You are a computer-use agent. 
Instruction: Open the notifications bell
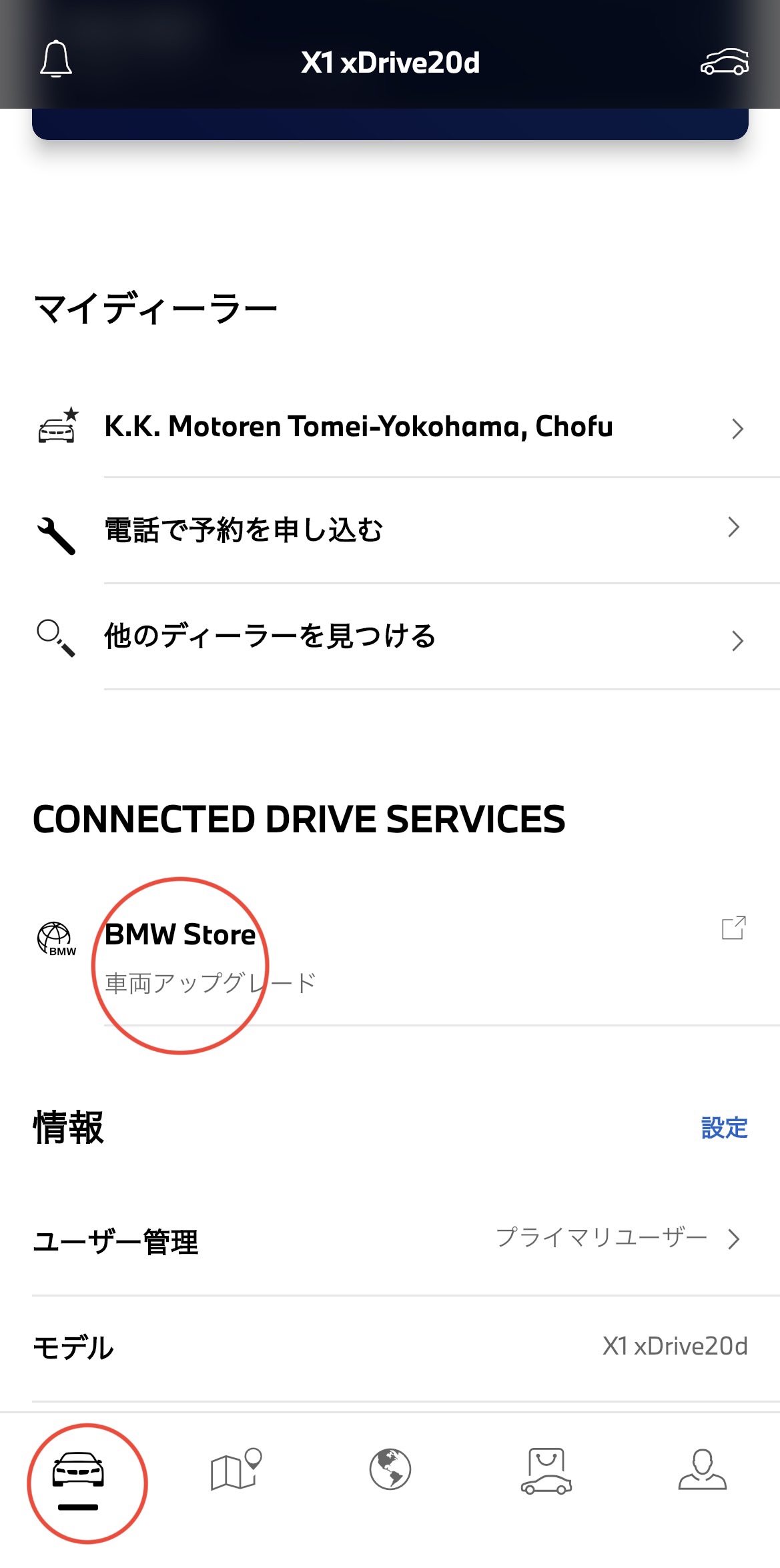click(x=56, y=60)
